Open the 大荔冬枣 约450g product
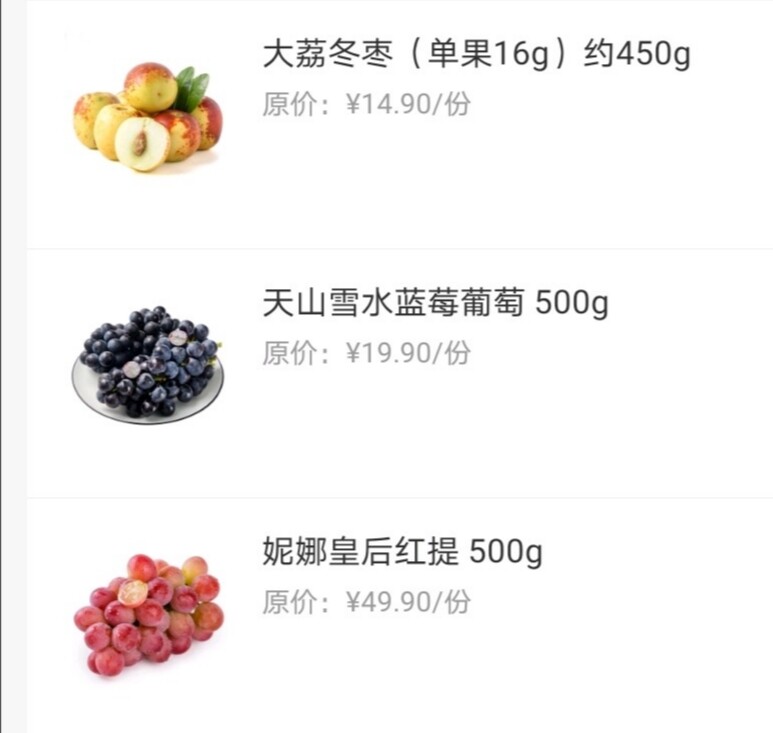Image resolution: width=773 pixels, height=733 pixels. [x=476, y=54]
